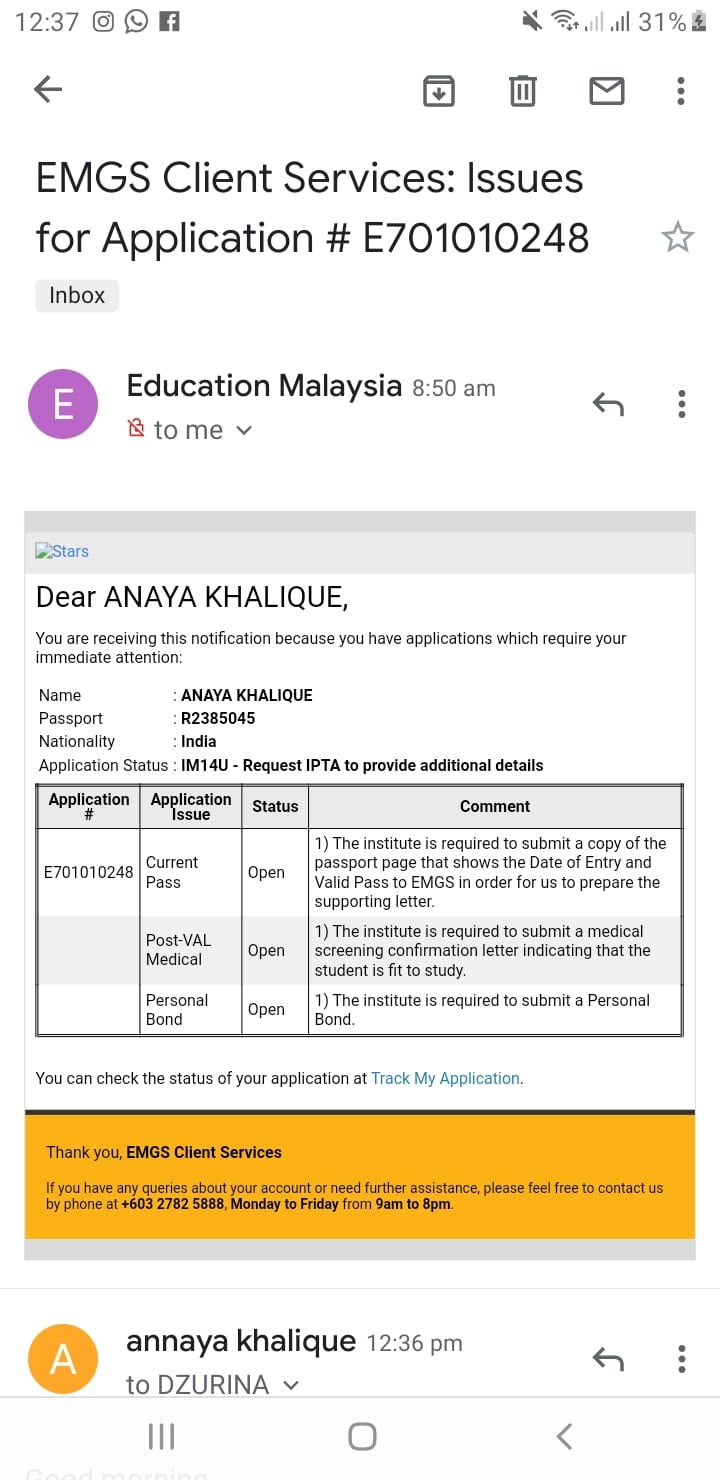Image resolution: width=720 pixels, height=1480 pixels.
Task: Archive this email
Action: (439, 91)
